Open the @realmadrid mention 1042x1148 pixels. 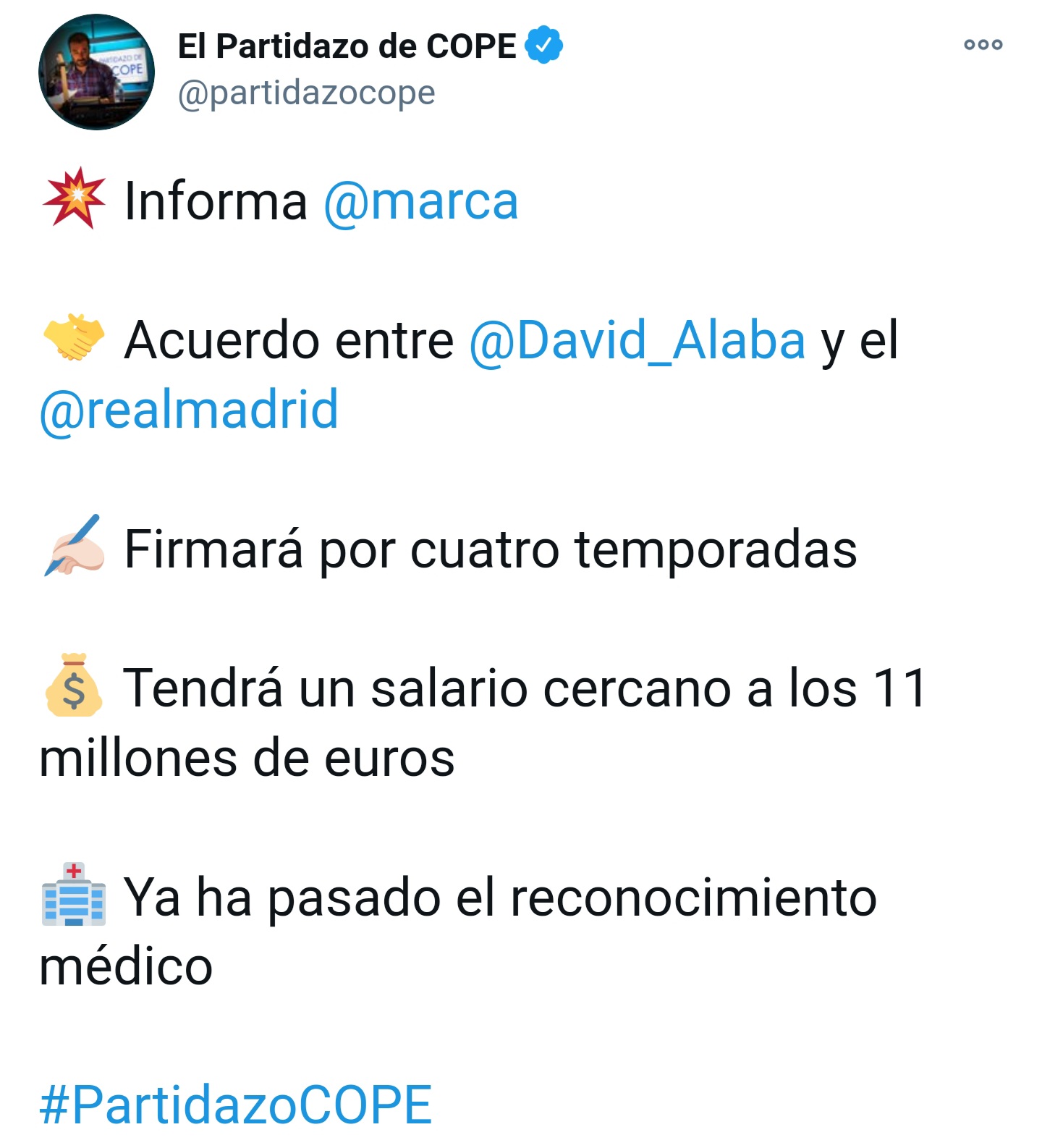[189, 410]
